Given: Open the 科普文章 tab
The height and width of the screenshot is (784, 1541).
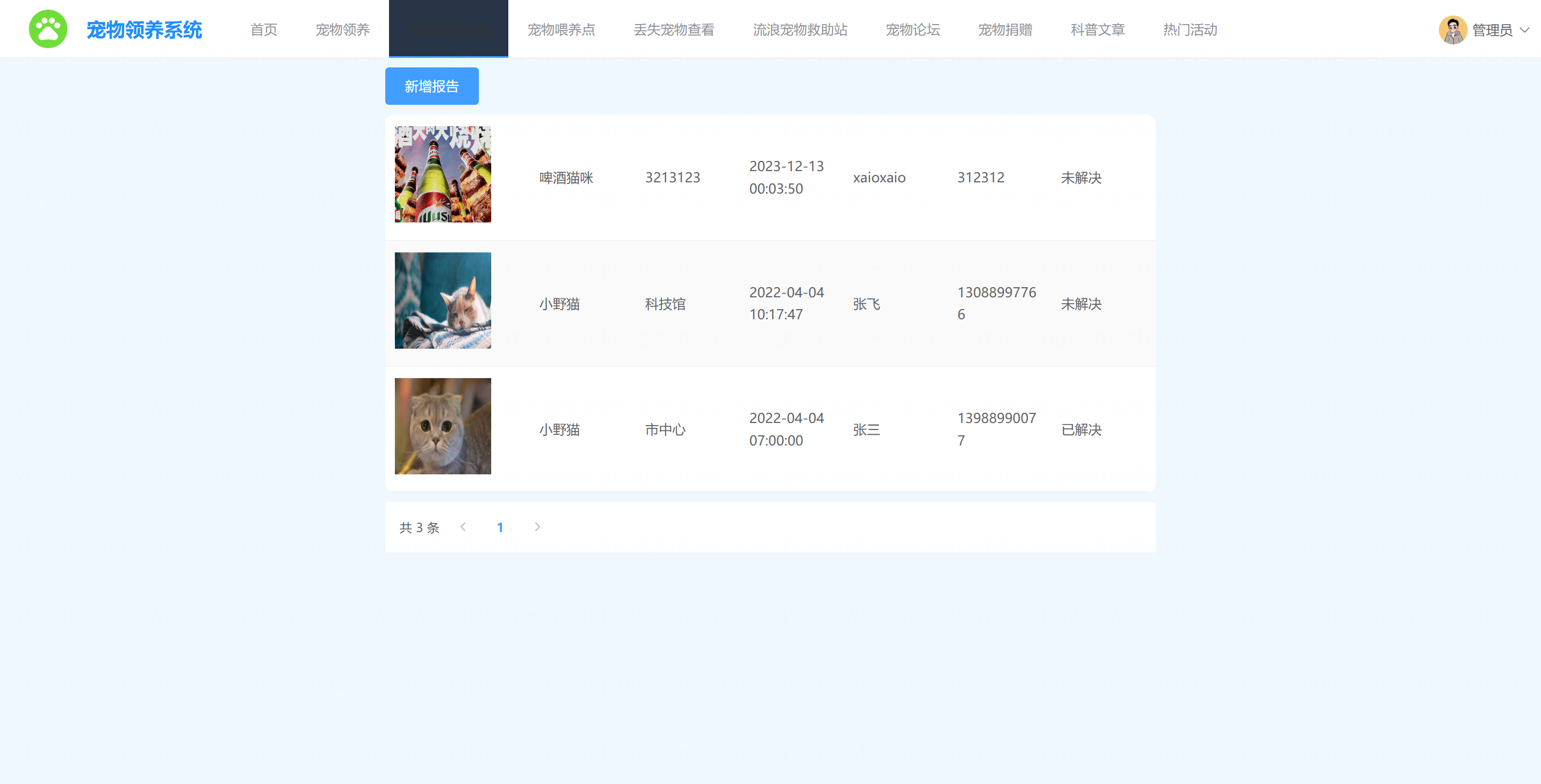Looking at the screenshot, I should (x=1097, y=29).
